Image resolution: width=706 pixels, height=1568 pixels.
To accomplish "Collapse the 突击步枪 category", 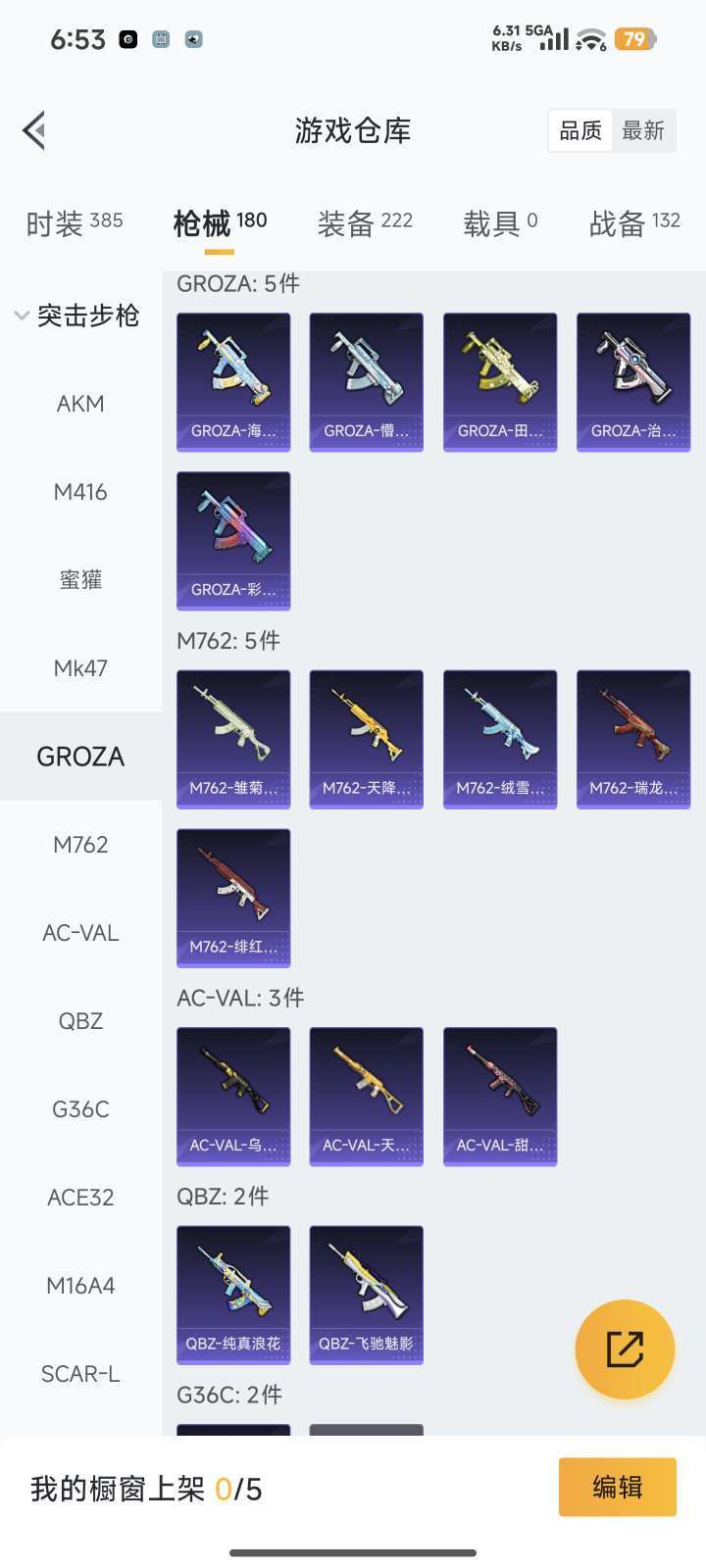I will point(78,316).
